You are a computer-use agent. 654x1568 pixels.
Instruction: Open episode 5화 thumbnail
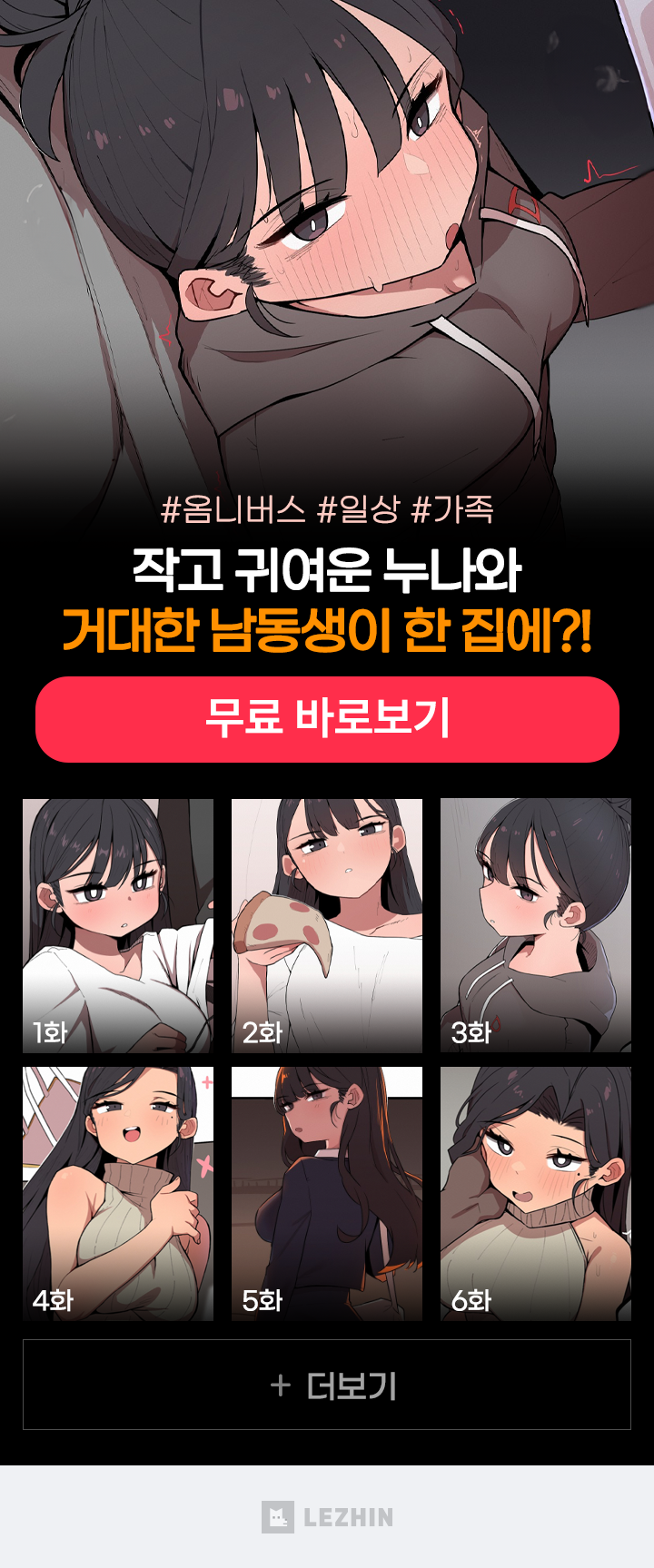pos(327,1193)
